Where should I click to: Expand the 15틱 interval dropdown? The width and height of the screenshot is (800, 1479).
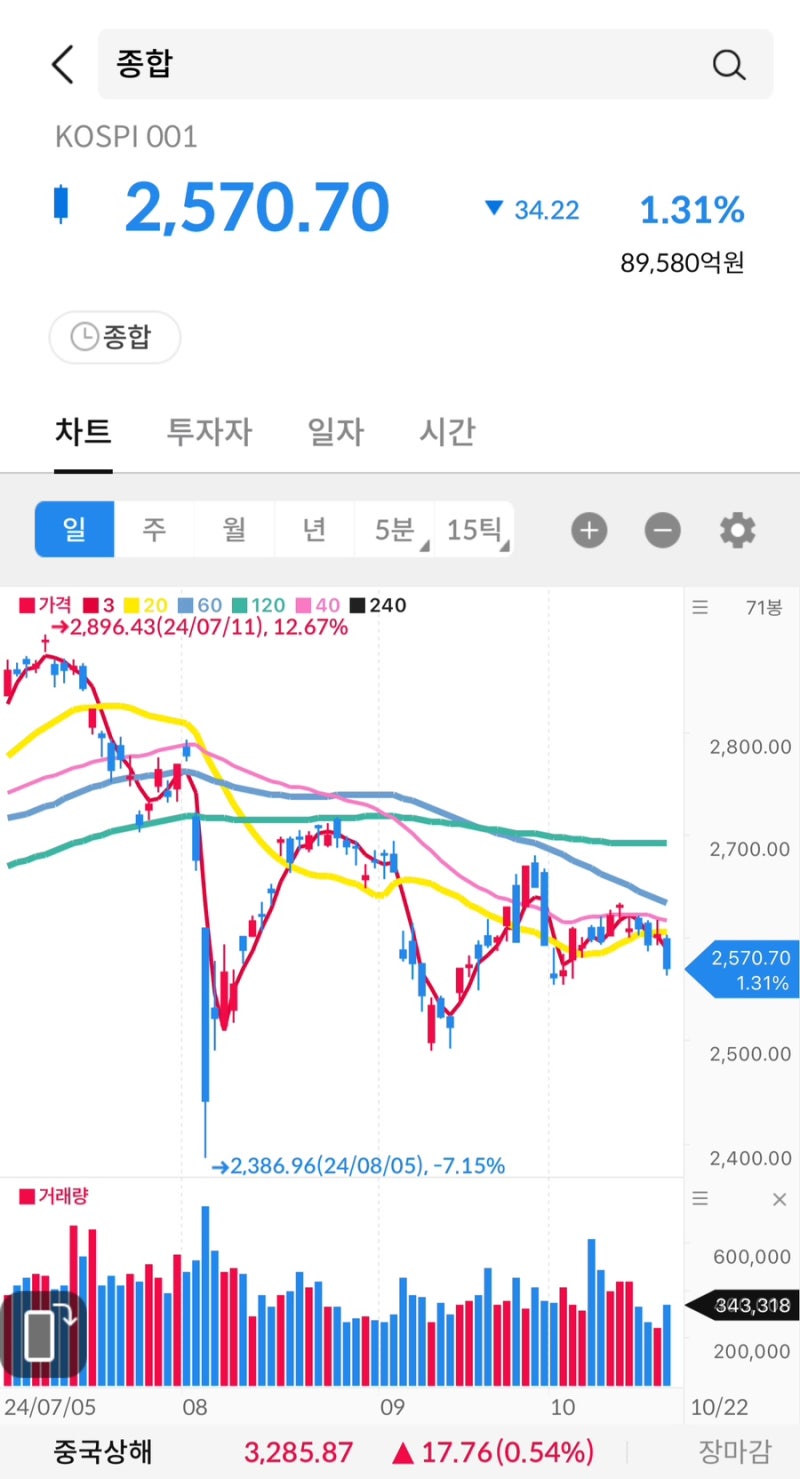pos(470,530)
